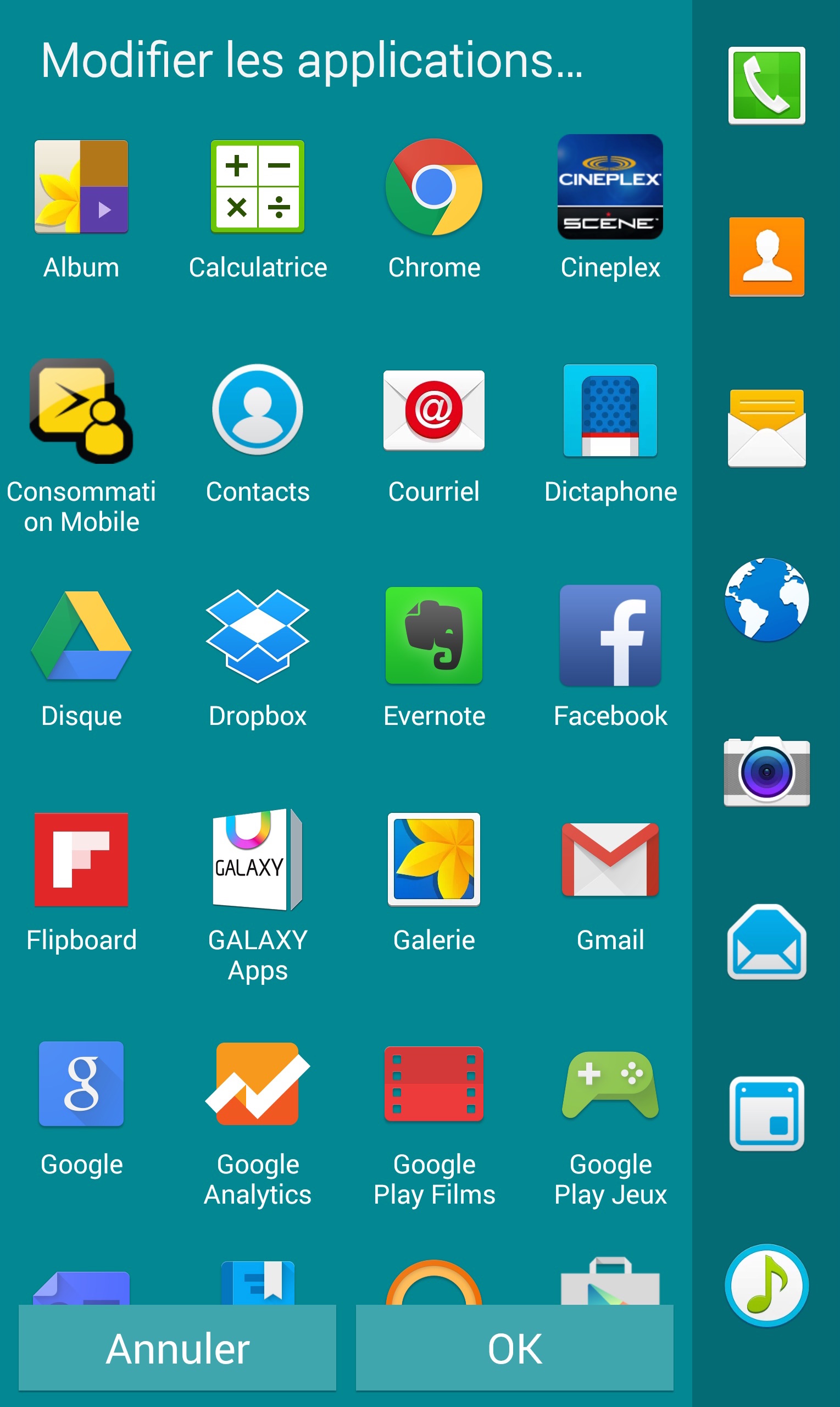The image size is (840, 1407).
Task: Tap the GALAXY Apps icon
Action: [x=258, y=860]
